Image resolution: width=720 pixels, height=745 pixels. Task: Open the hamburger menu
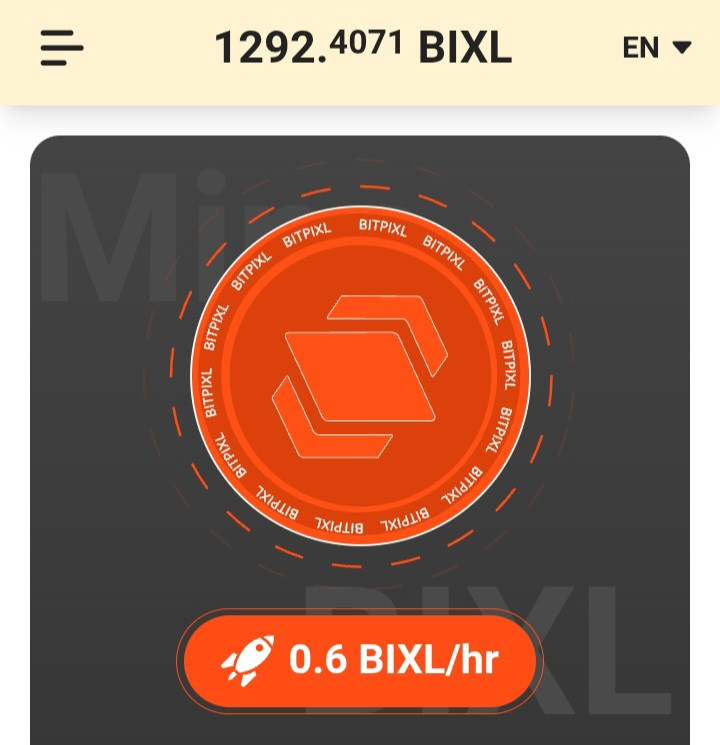(61, 47)
